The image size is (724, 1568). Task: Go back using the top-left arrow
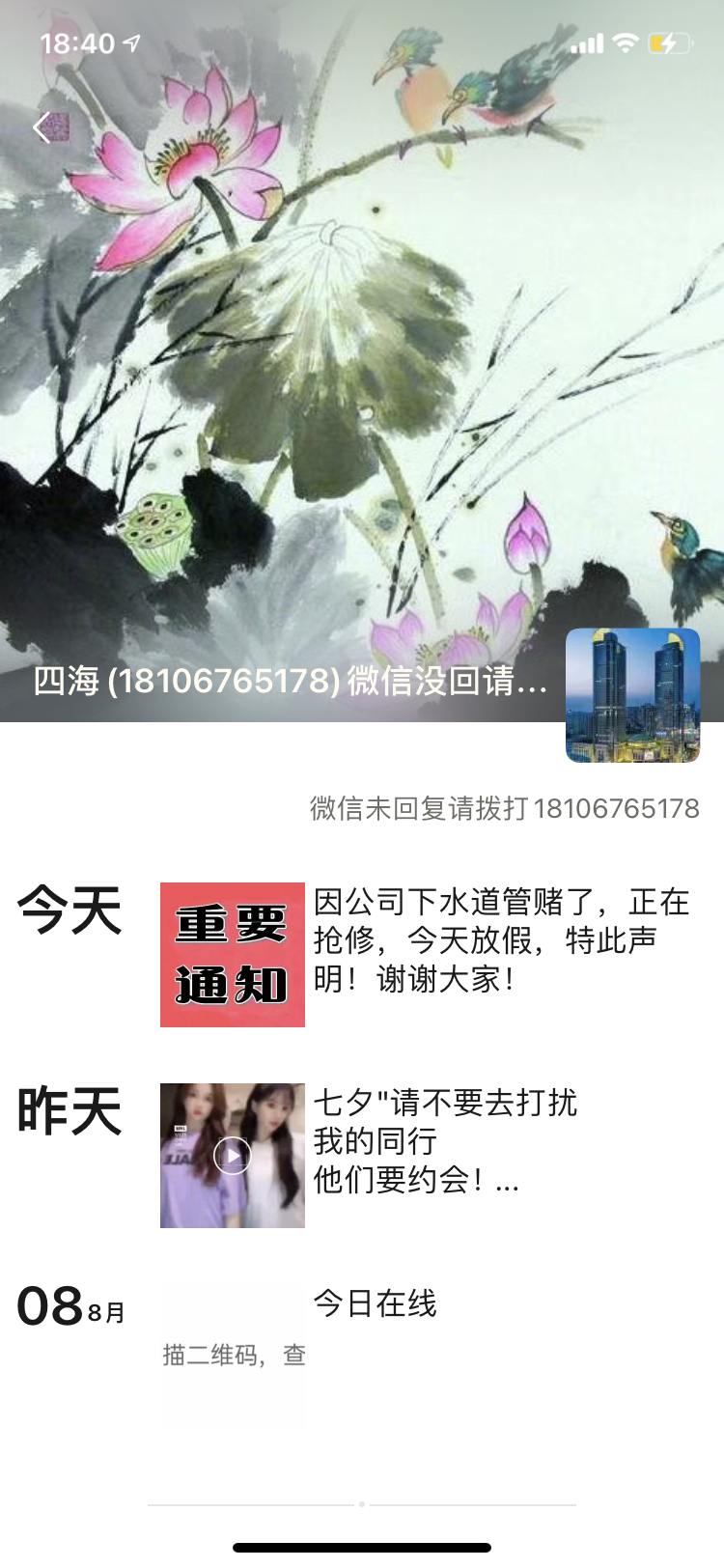tap(42, 127)
